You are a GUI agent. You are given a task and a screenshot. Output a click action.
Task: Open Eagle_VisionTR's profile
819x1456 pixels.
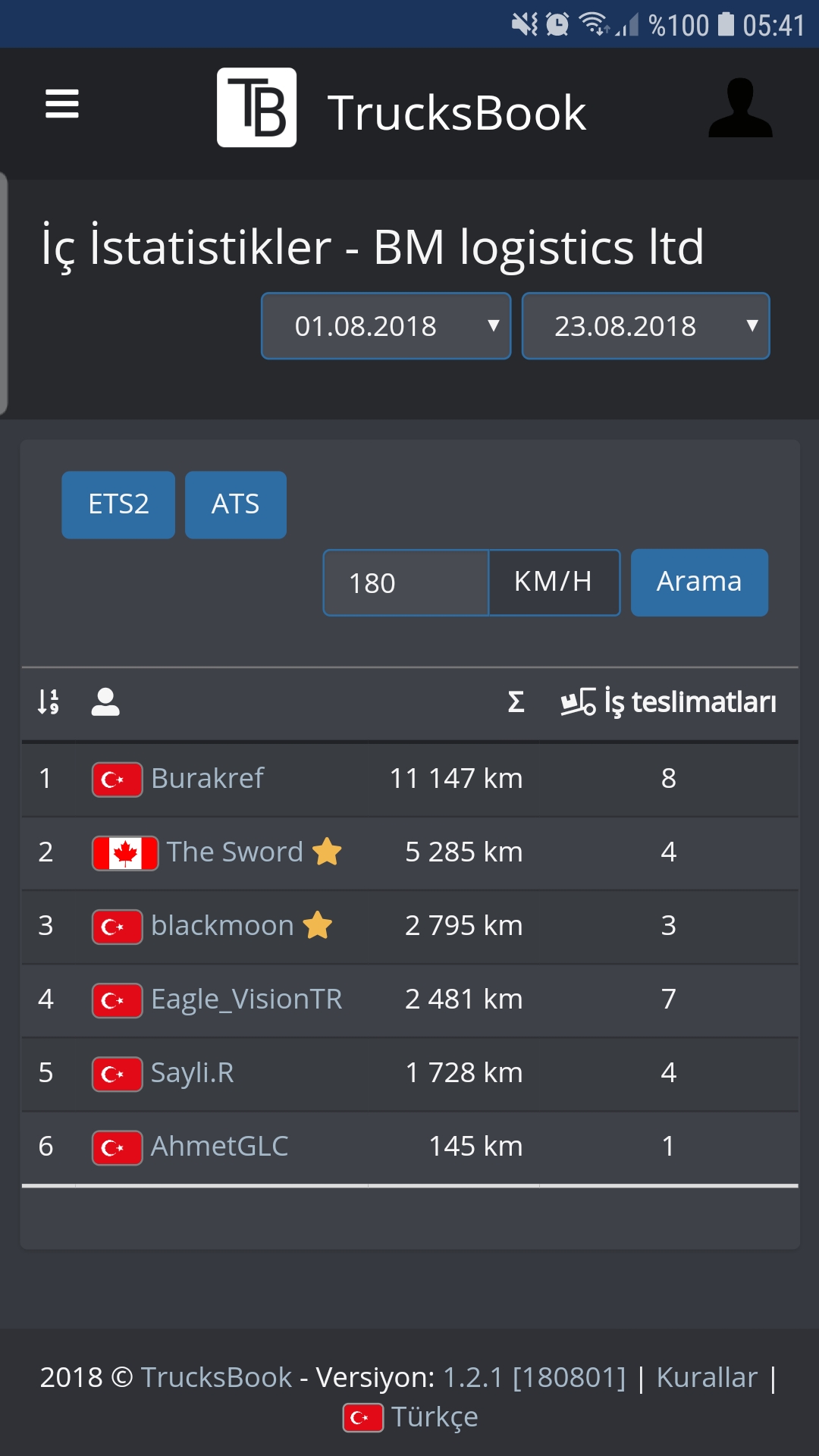pos(246,999)
